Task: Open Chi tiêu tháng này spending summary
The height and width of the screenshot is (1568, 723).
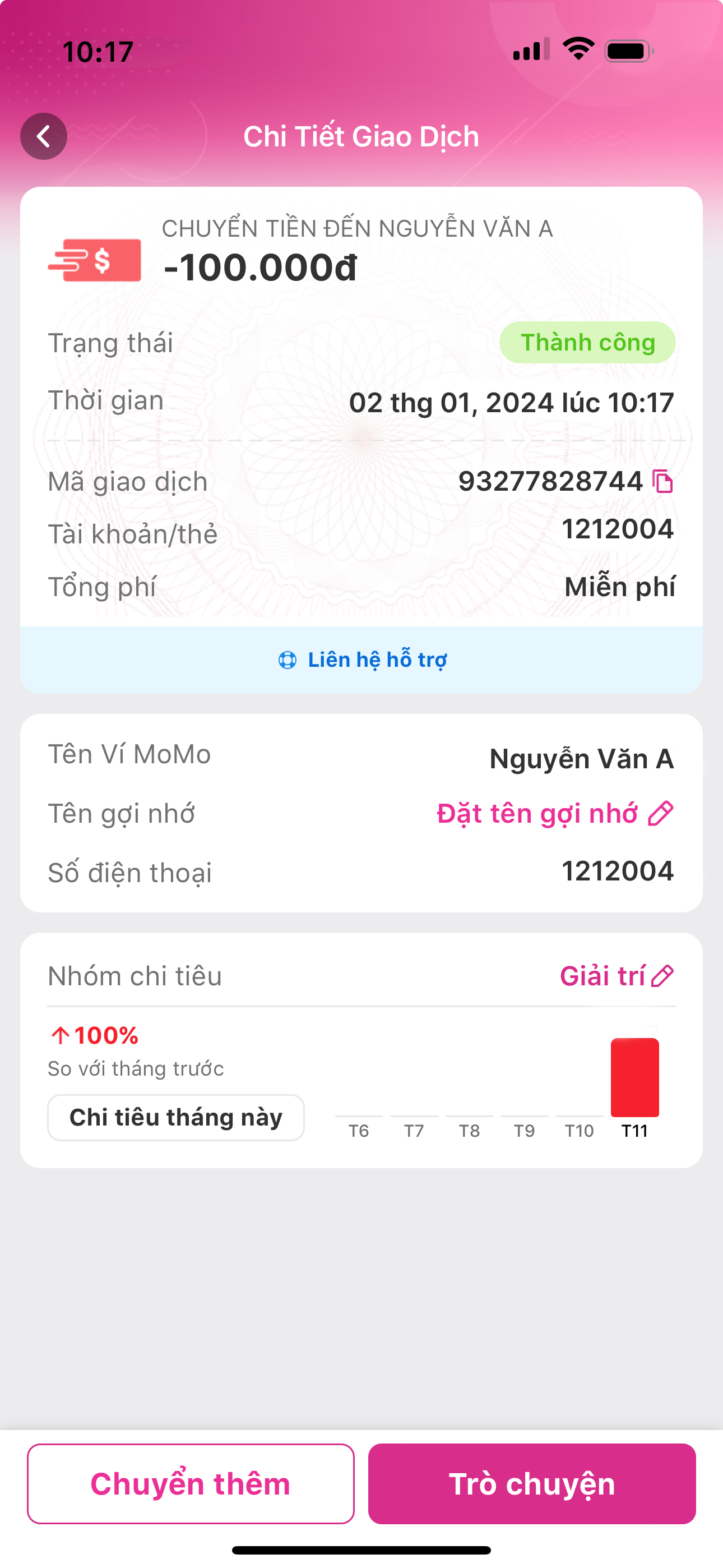Action: coord(176,1118)
